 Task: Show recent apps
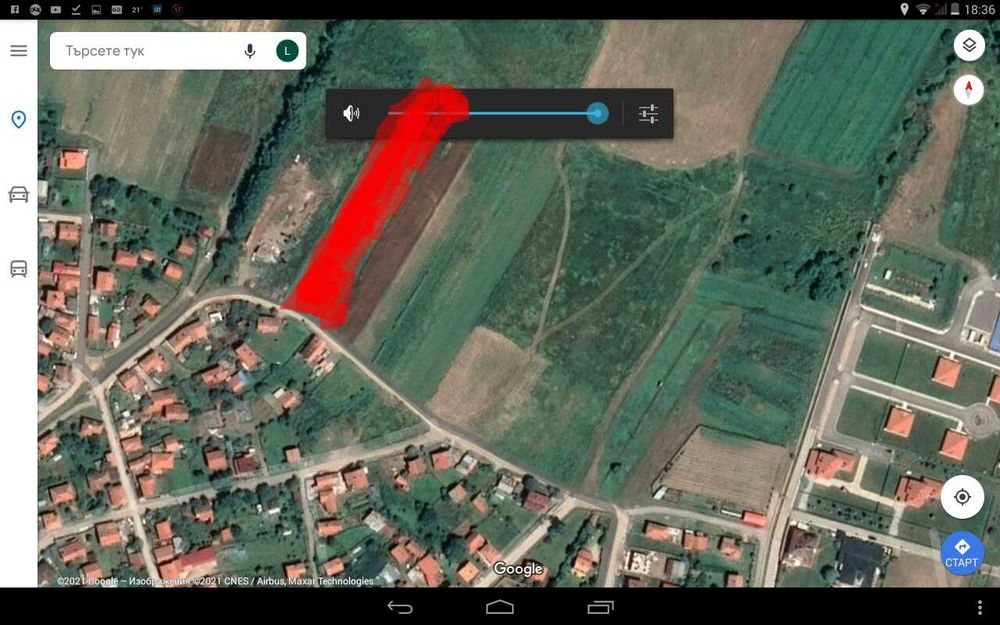click(600, 607)
